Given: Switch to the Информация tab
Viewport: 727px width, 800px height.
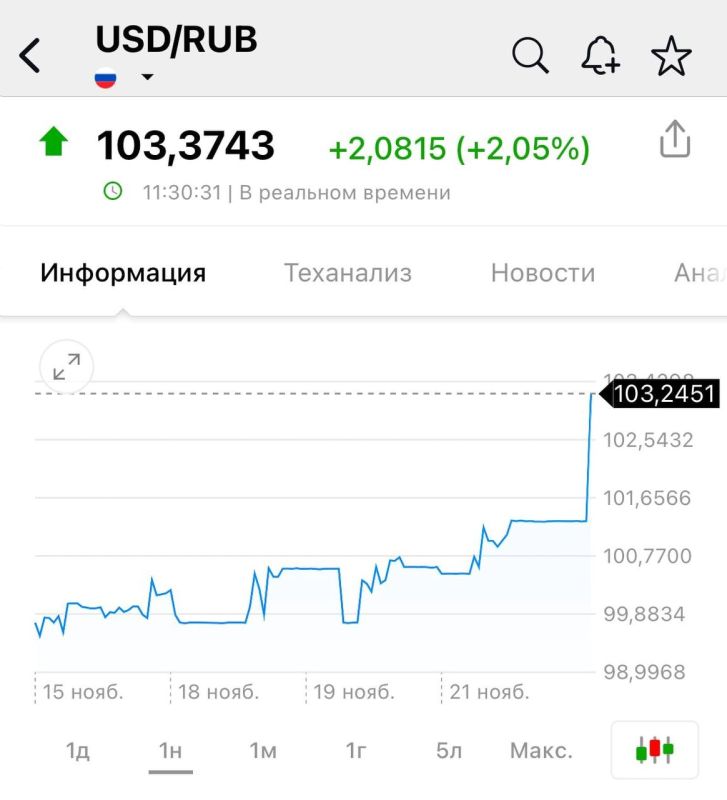Looking at the screenshot, I should [x=123, y=272].
